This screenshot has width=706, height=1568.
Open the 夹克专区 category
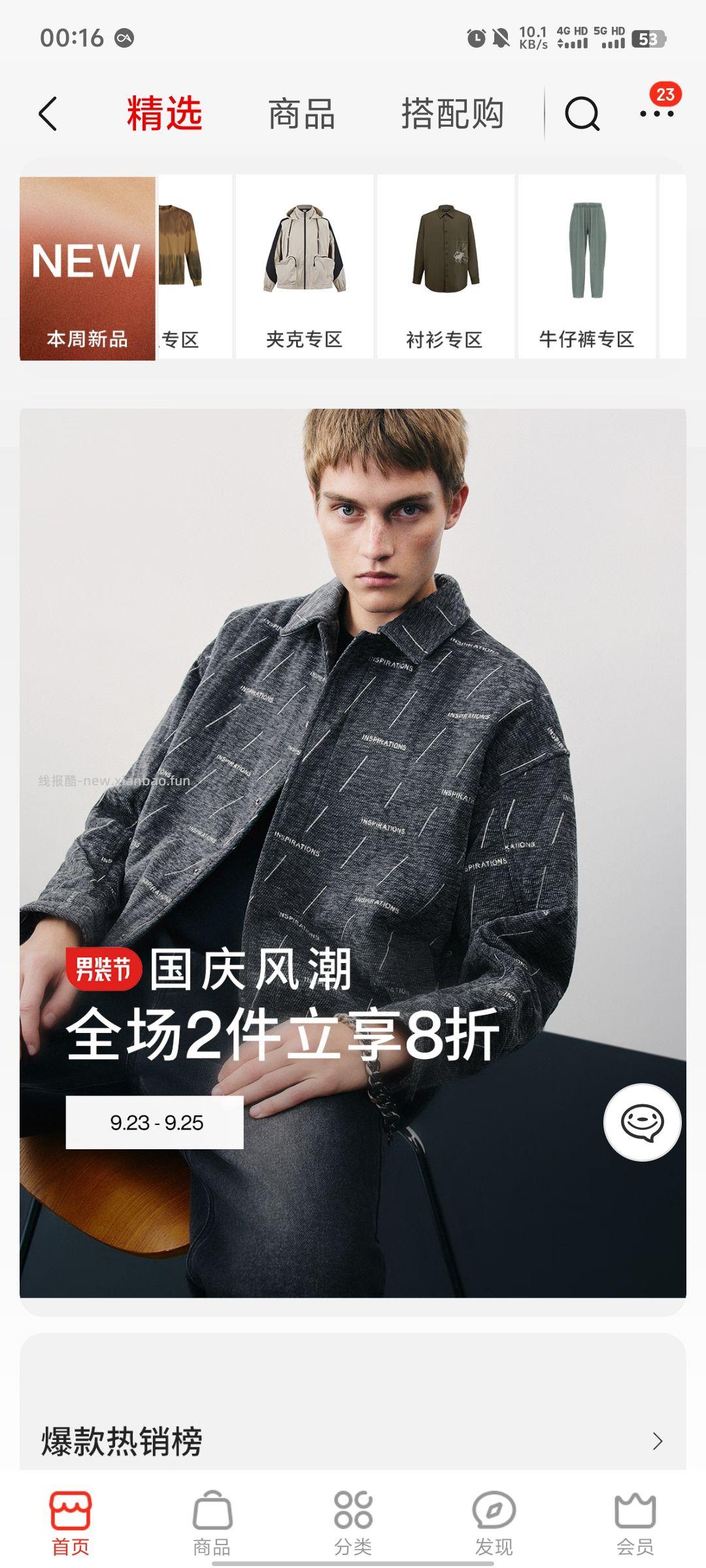click(305, 267)
